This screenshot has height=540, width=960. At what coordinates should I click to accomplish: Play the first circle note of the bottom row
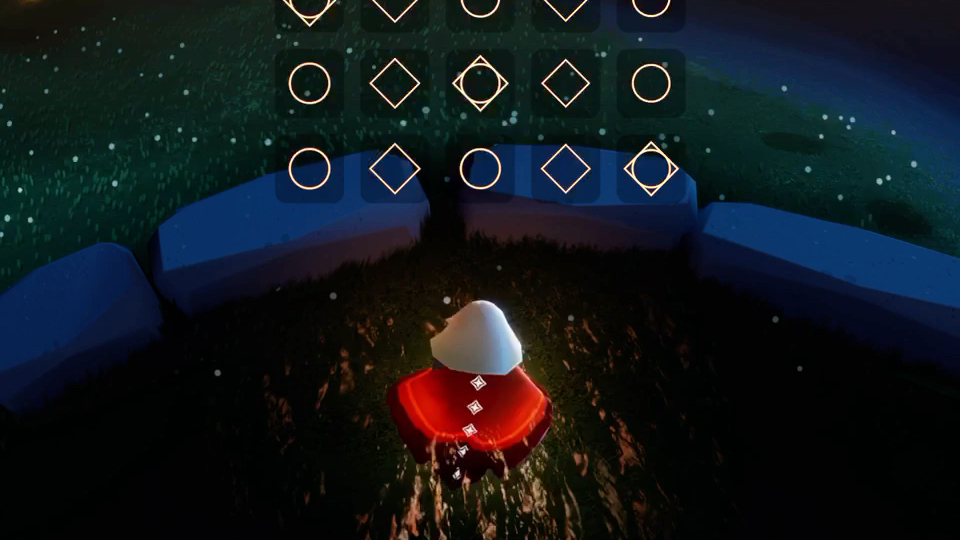(x=309, y=168)
